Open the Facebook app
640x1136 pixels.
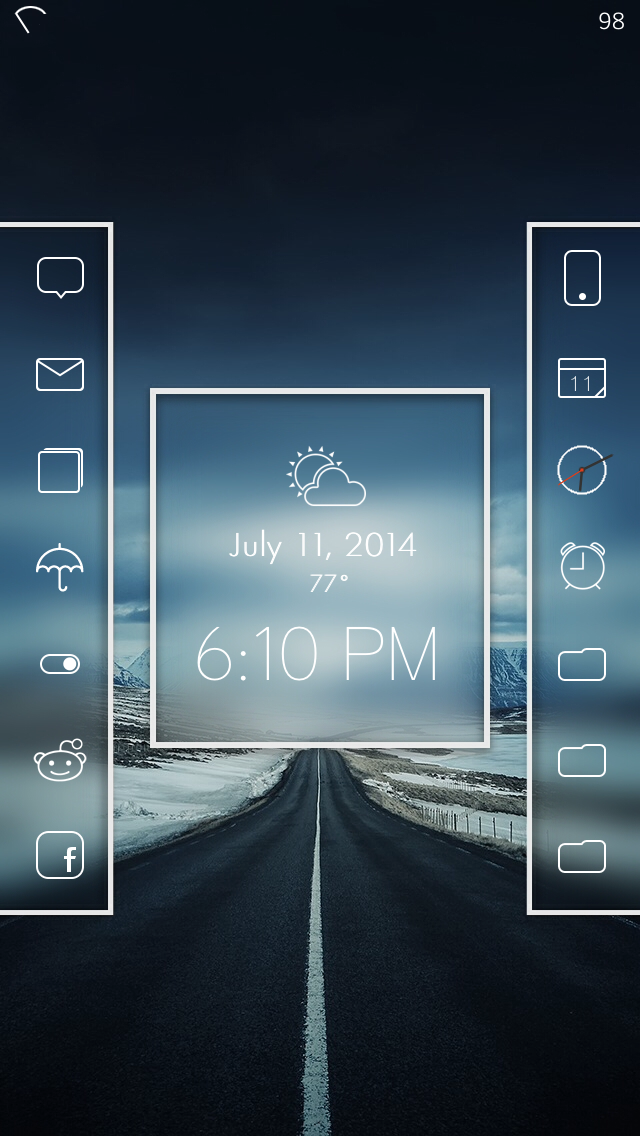tap(60, 856)
